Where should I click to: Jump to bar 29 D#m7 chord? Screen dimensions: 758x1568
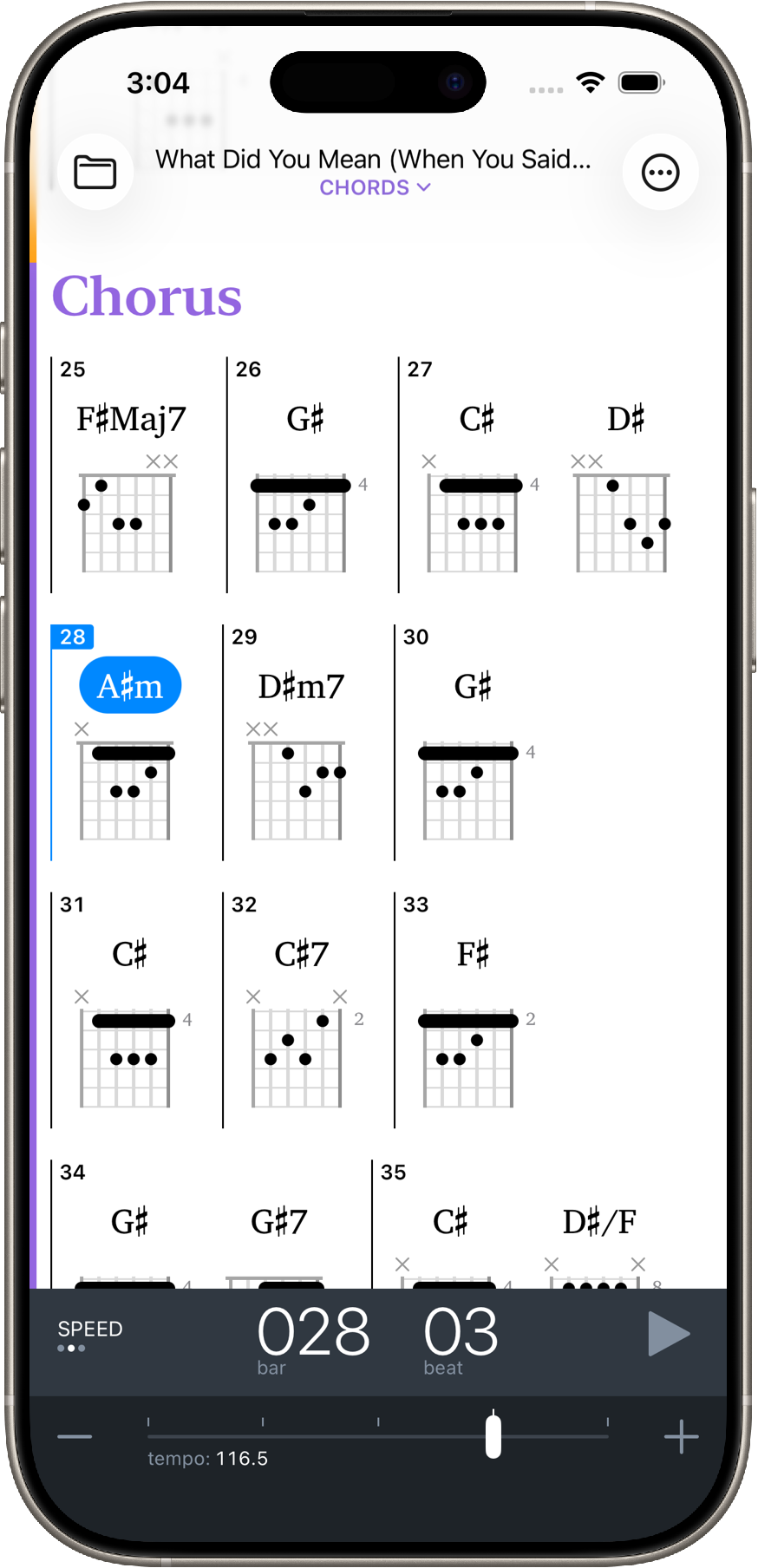(x=301, y=687)
